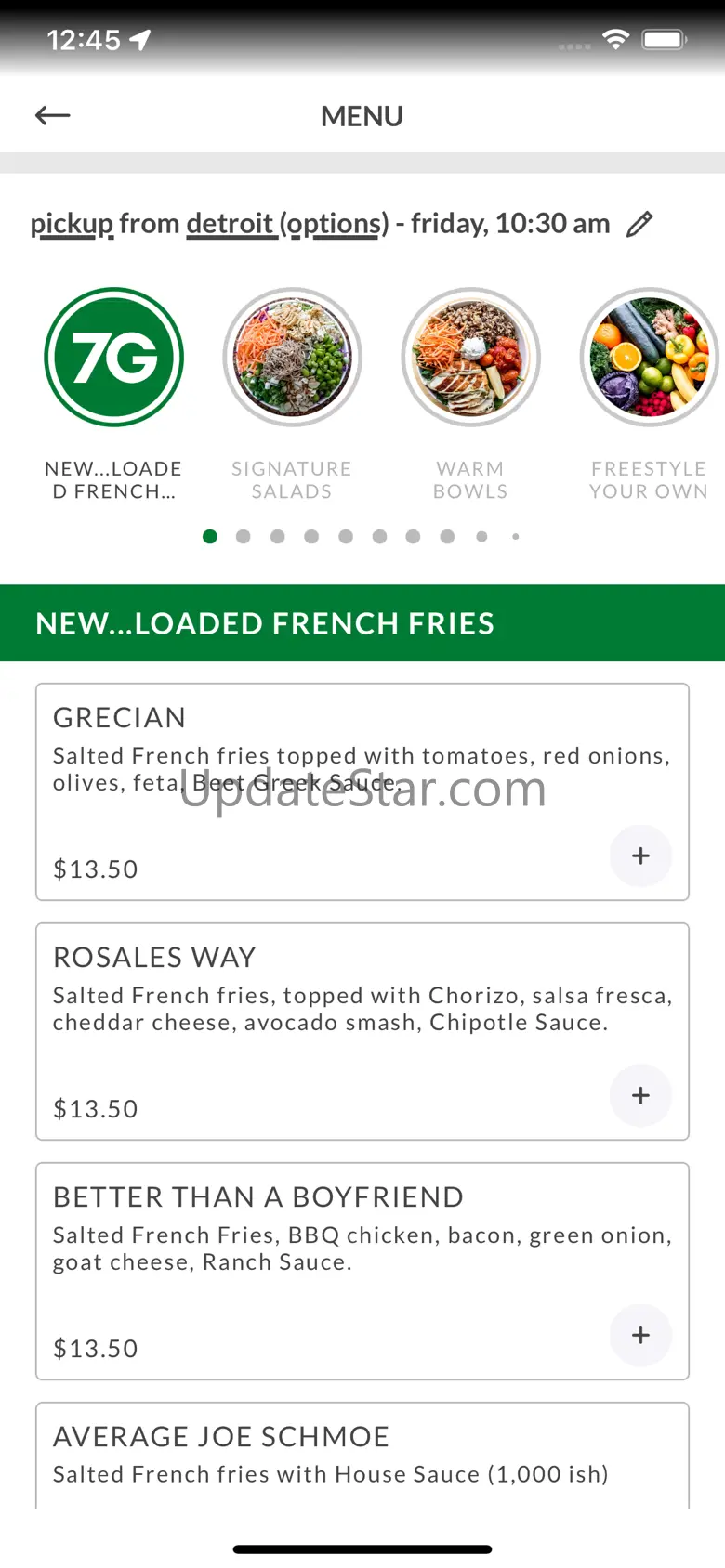Open the order options link
The width and height of the screenshot is (725, 1568).
[334, 224]
